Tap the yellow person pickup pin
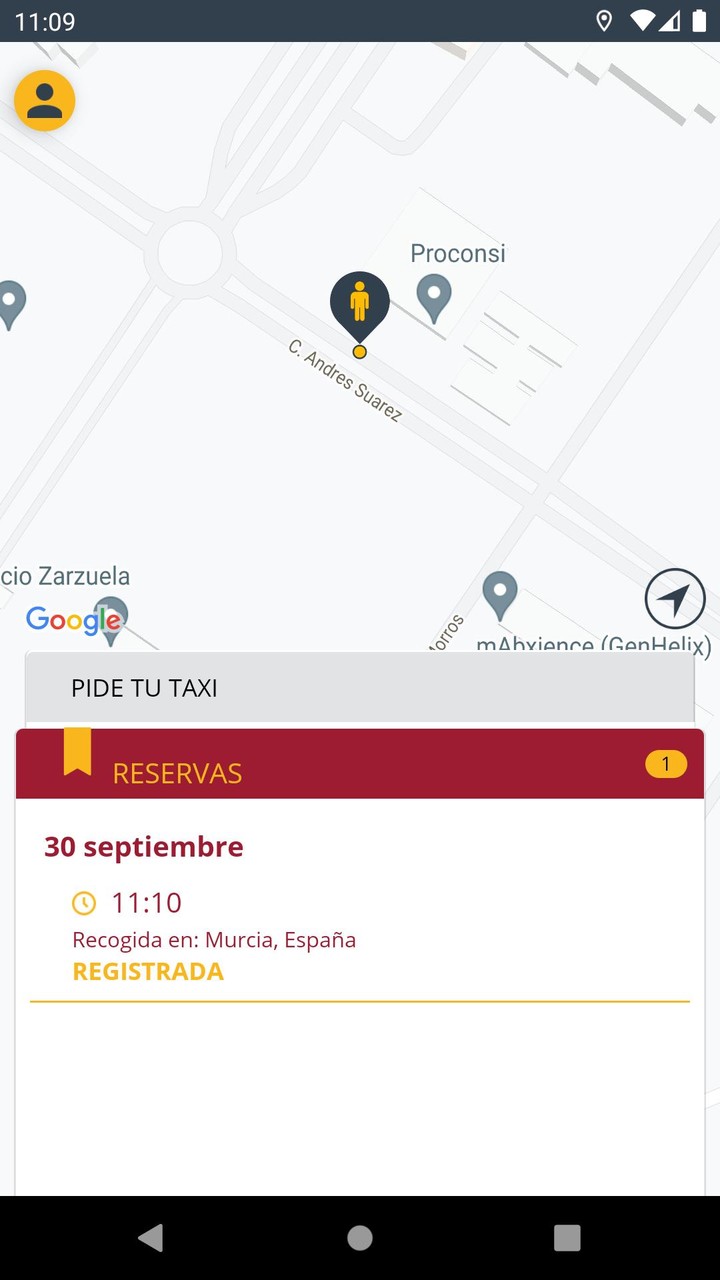Viewport: 720px width, 1280px height. (x=360, y=305)
